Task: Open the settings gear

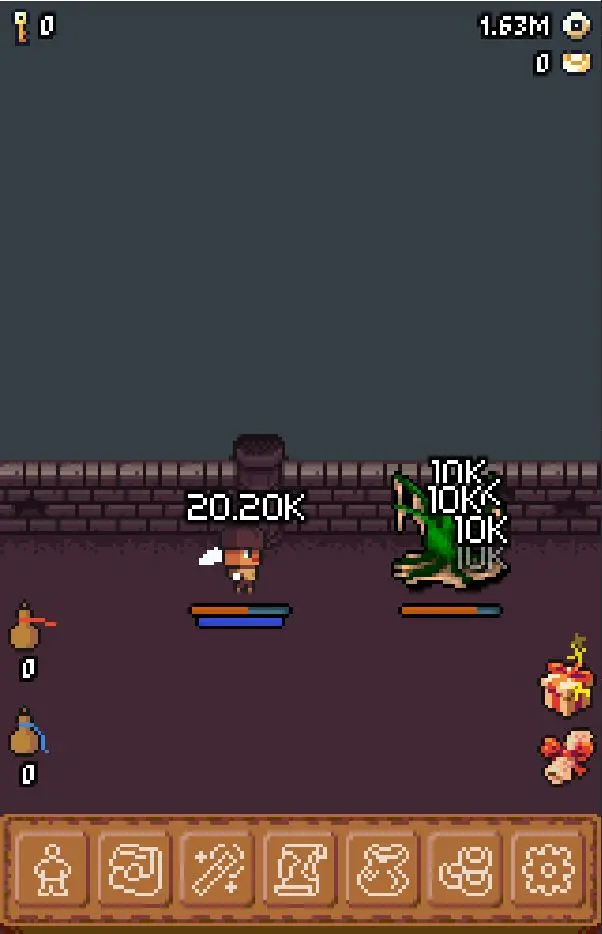Action: [x=548, y=869]
